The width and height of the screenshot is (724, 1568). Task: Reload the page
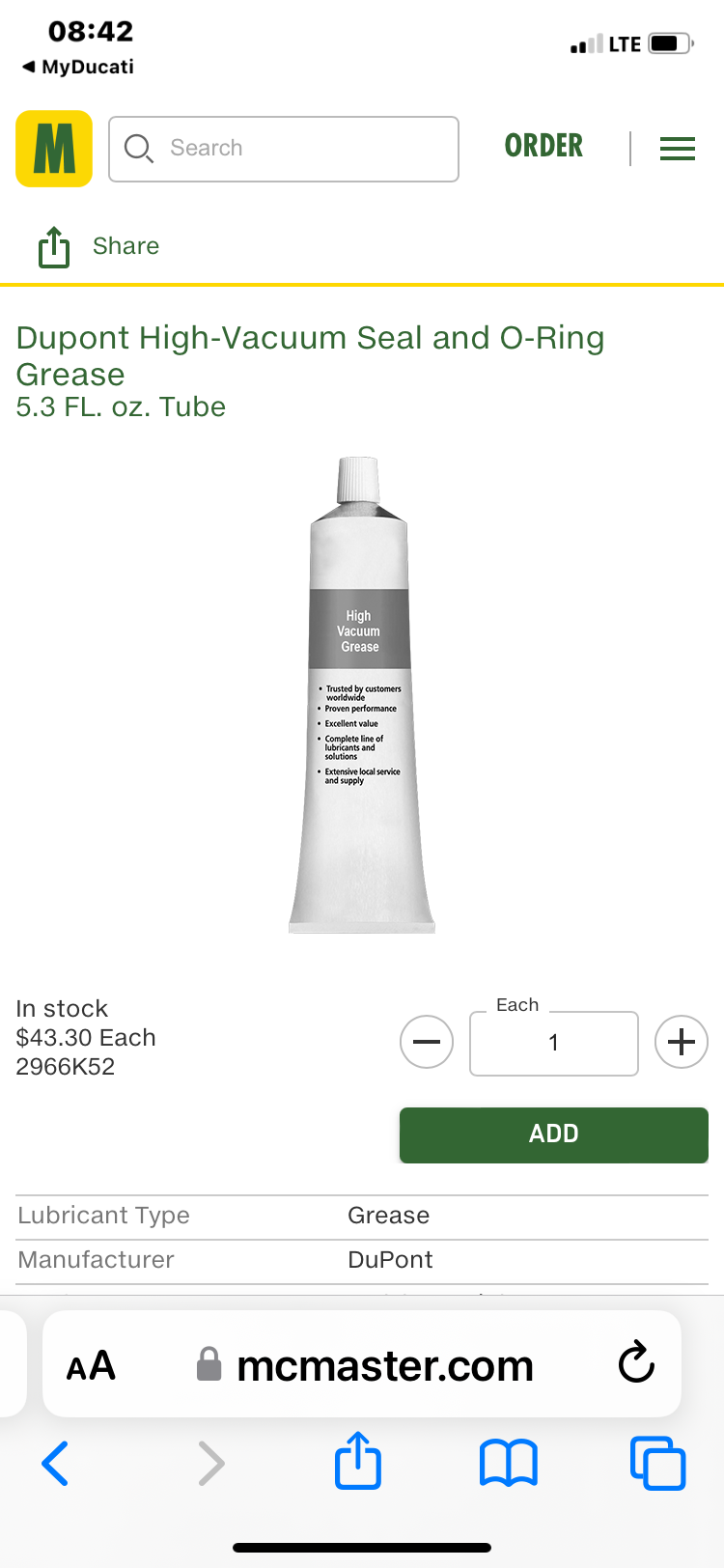tap(636, 1363)
